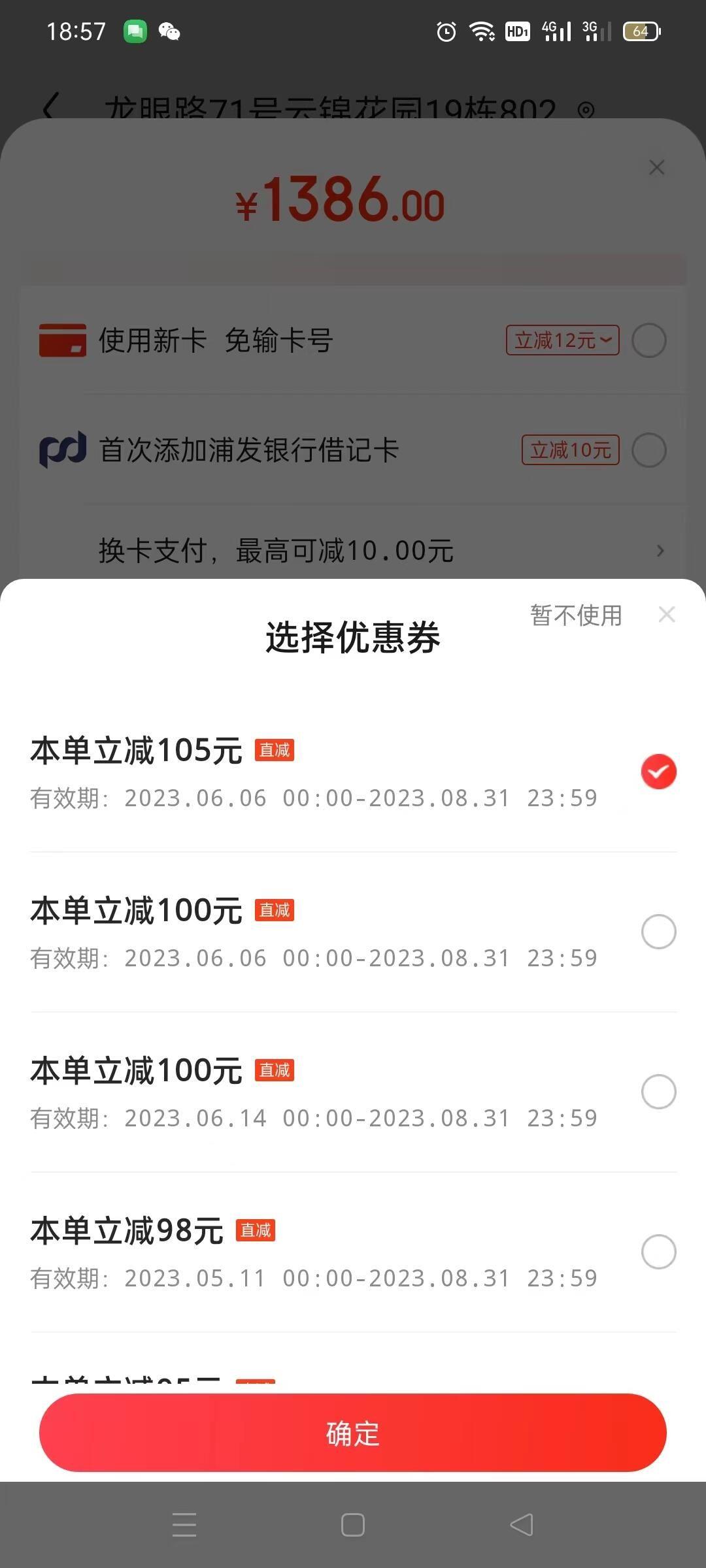
Task: Close the 选择优惠券 sheet
Action: (667, 615)
